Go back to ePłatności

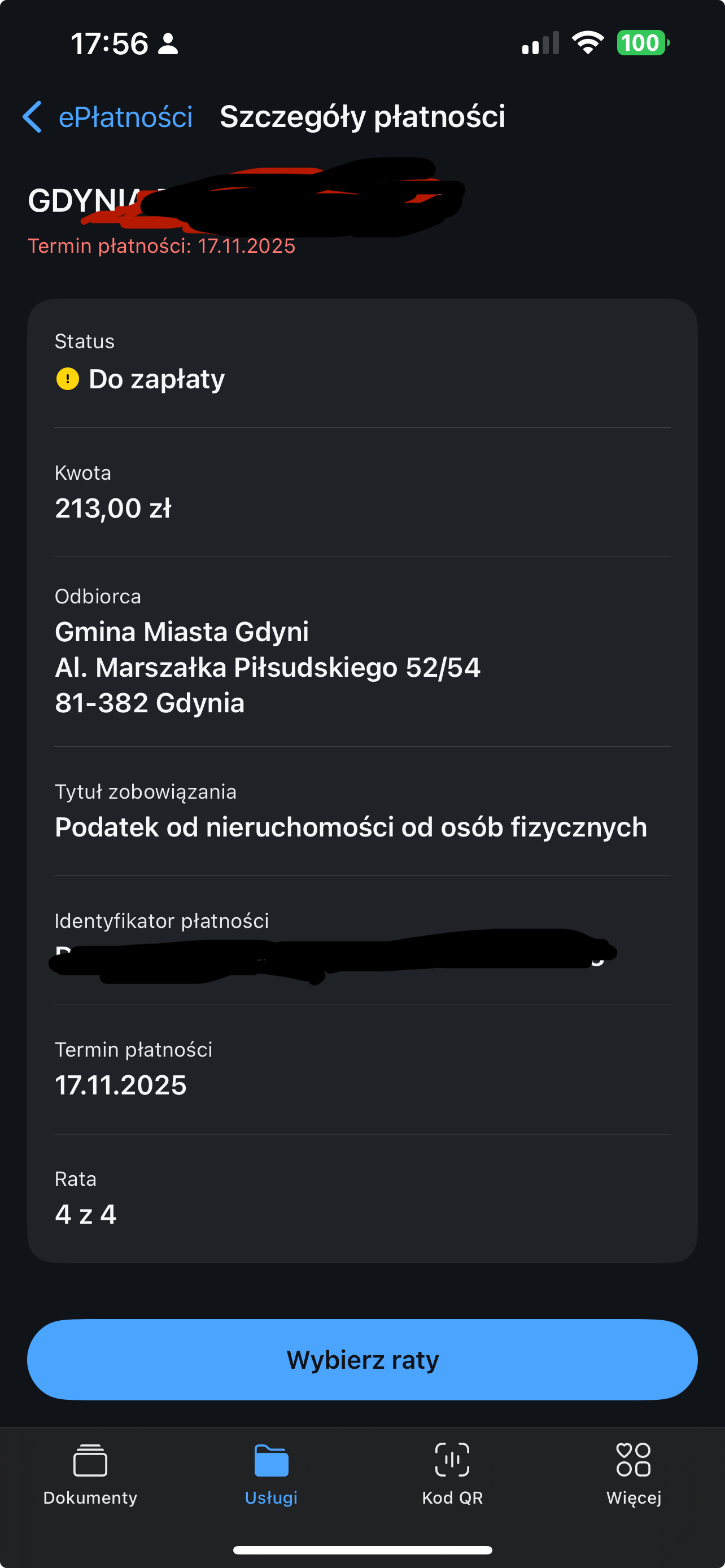[x=108, y=116]
